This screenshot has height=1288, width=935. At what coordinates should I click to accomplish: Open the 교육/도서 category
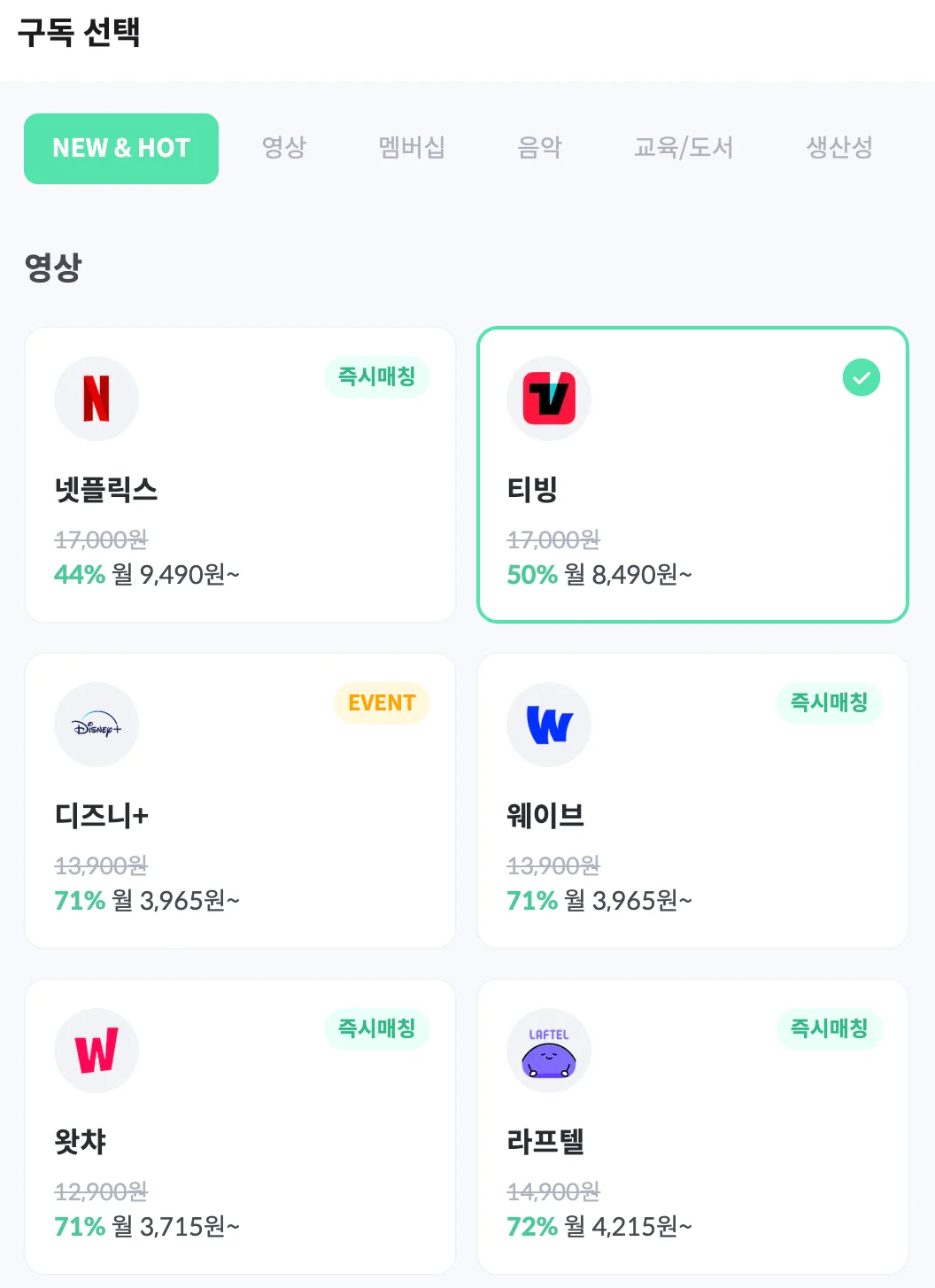684,148
